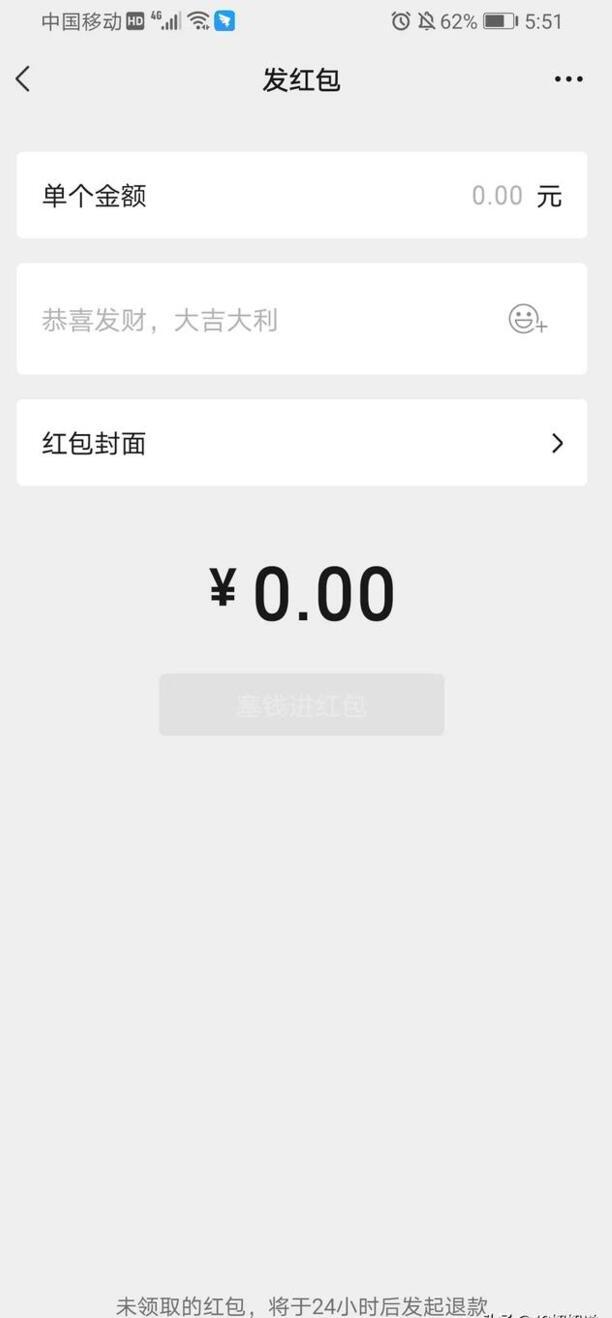Add an emoji sticker to the greeting
612x1318 pixels.
[x=527, y=320]
